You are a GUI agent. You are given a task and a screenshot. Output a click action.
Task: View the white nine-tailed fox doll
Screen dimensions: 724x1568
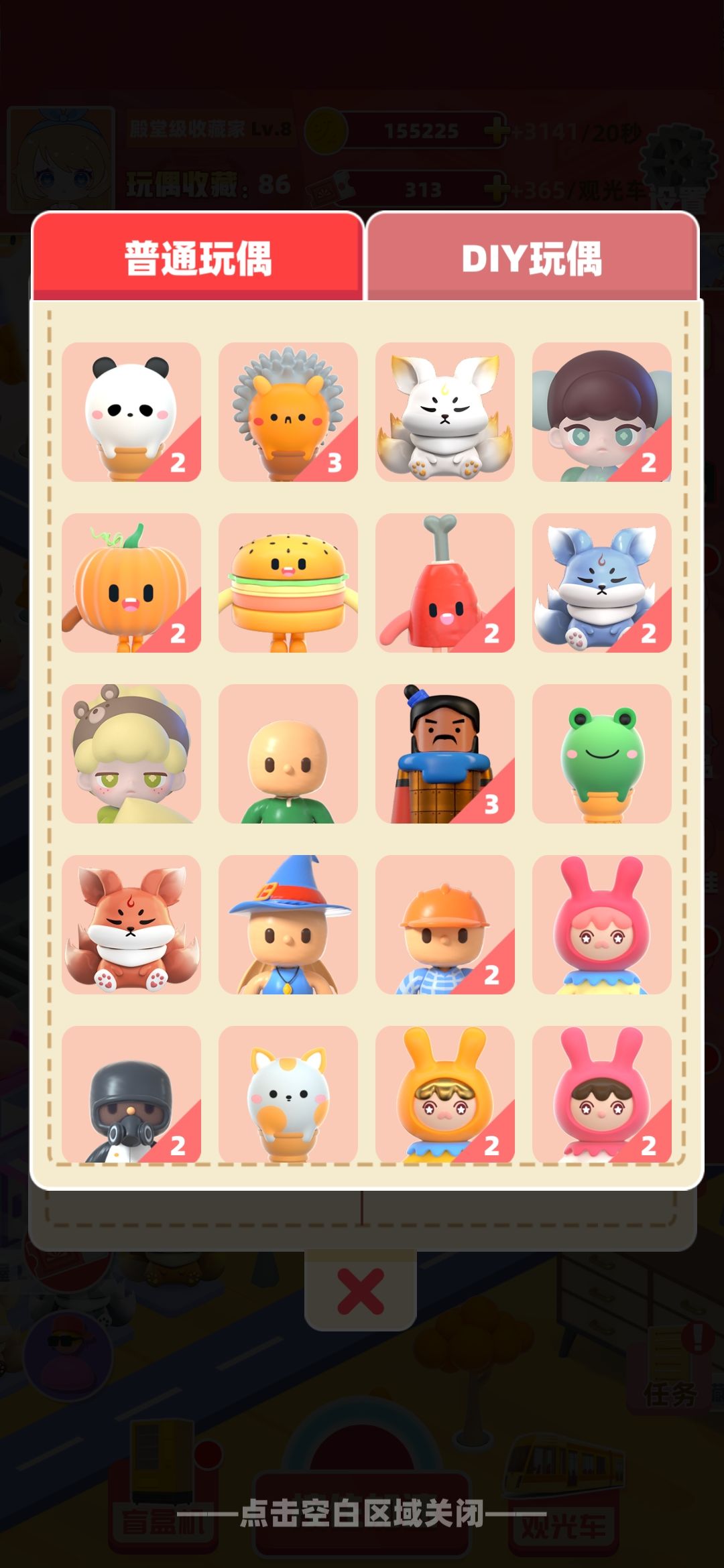[x=445, y=412]
